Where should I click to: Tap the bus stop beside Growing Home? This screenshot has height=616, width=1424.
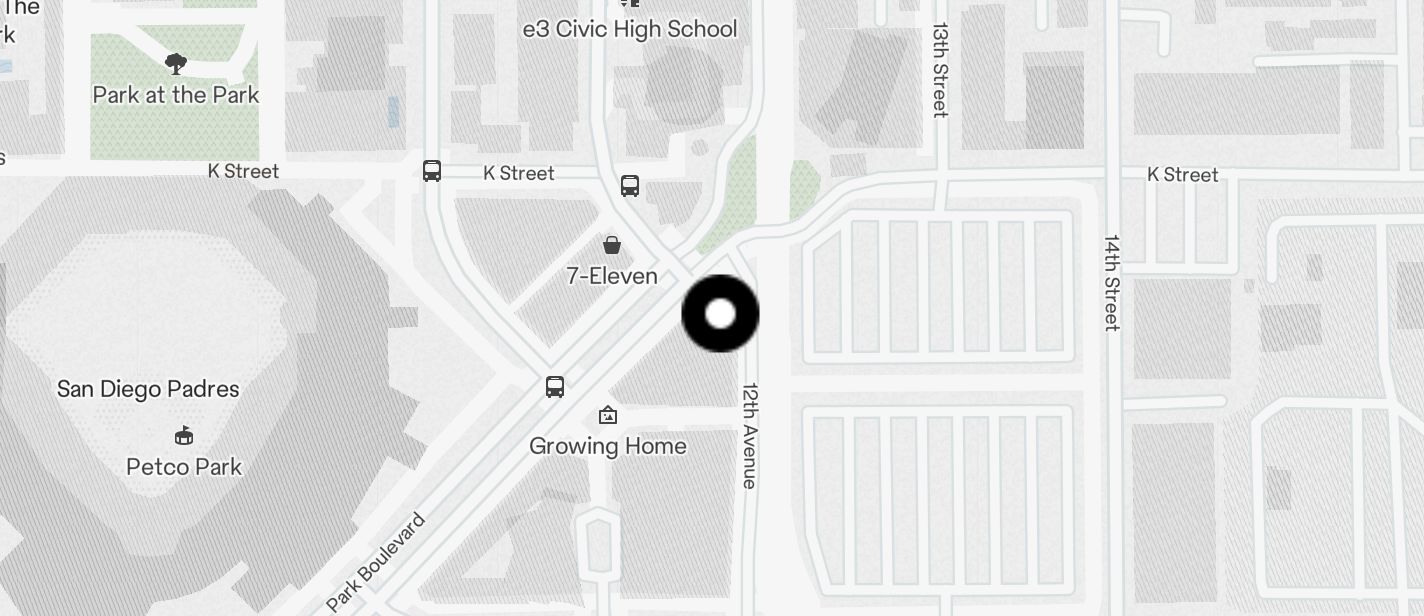click(x=555, y=387)
